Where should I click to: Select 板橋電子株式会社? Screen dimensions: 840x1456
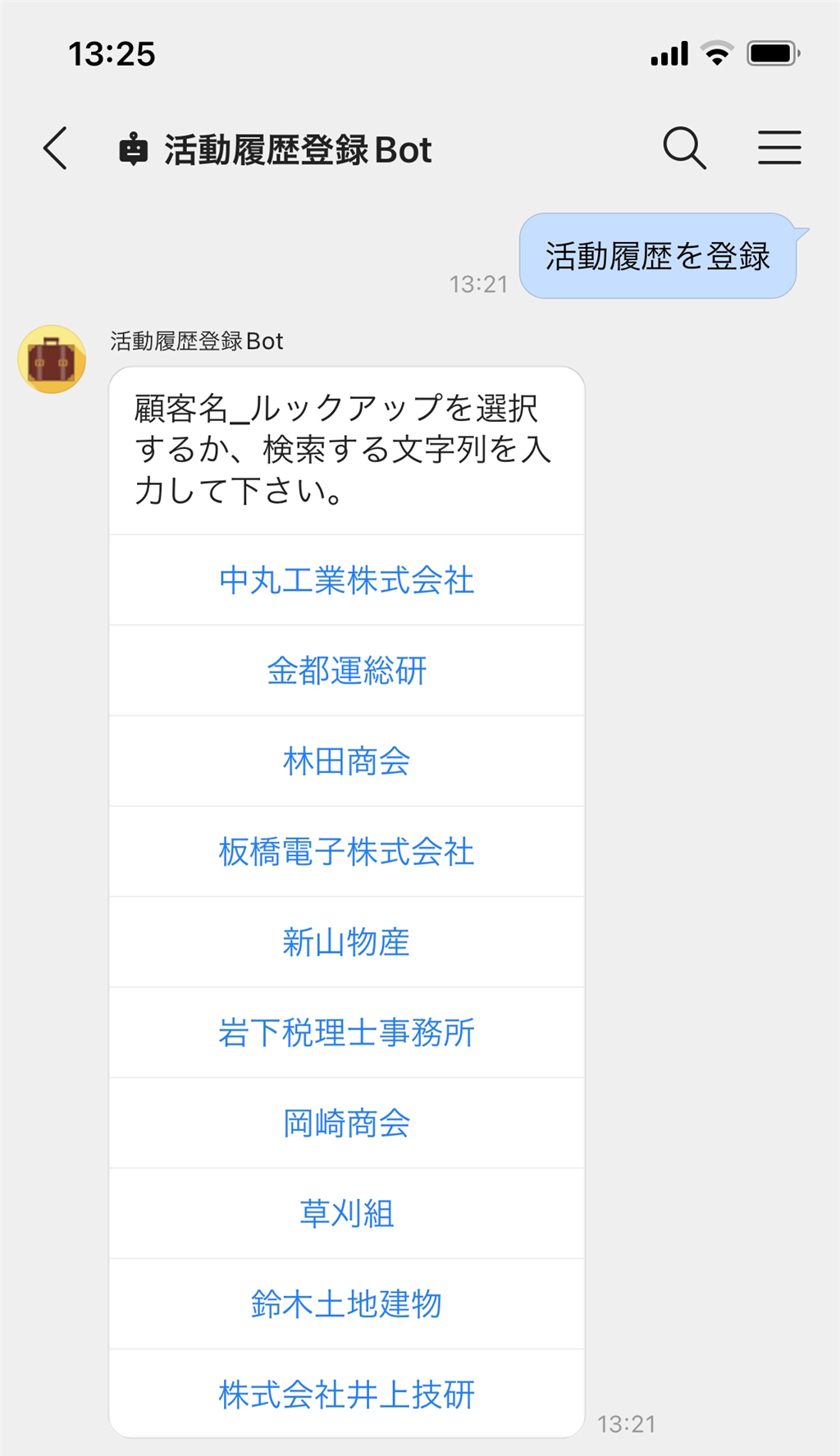(x=347, y=851)
